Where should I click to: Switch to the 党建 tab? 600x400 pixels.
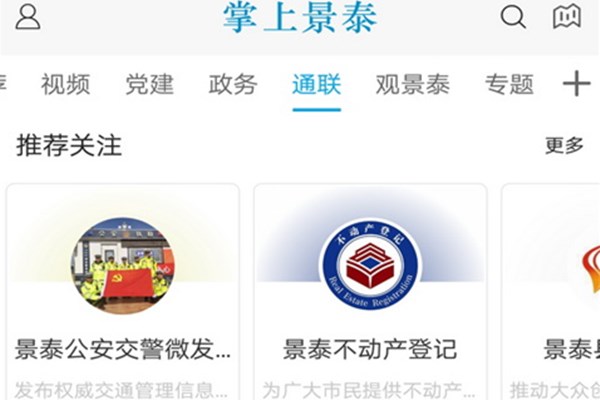point(150,84)
